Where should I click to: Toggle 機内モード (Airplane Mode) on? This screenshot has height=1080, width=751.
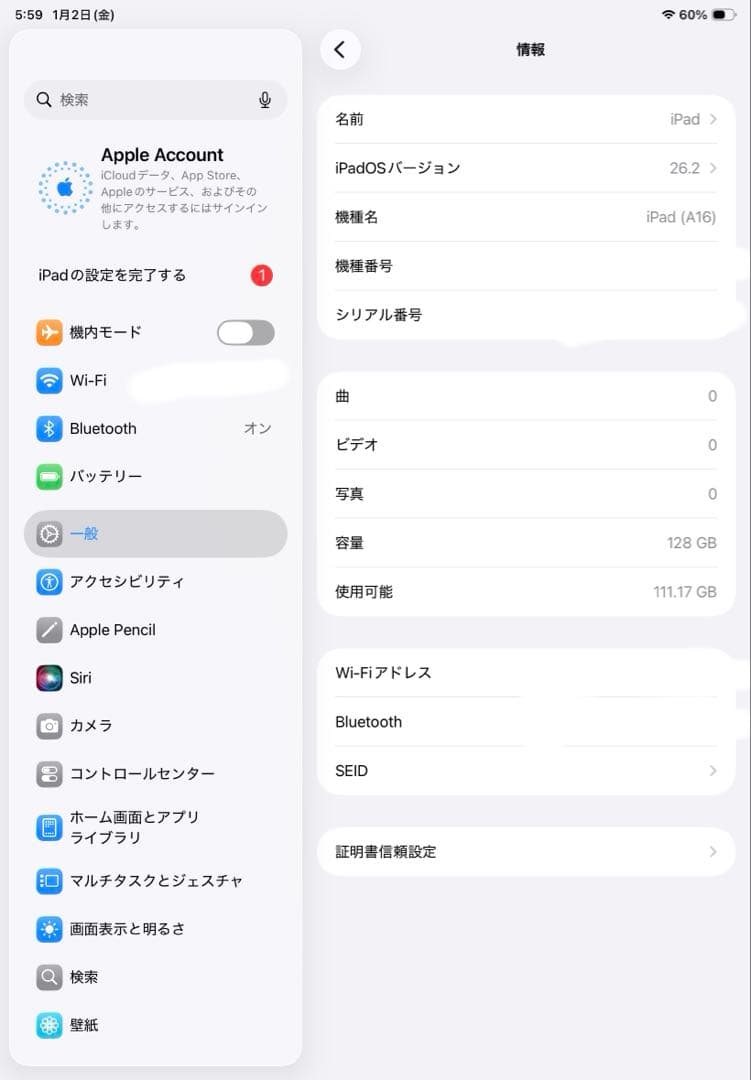pyautogui.click(x=245, y=333)
